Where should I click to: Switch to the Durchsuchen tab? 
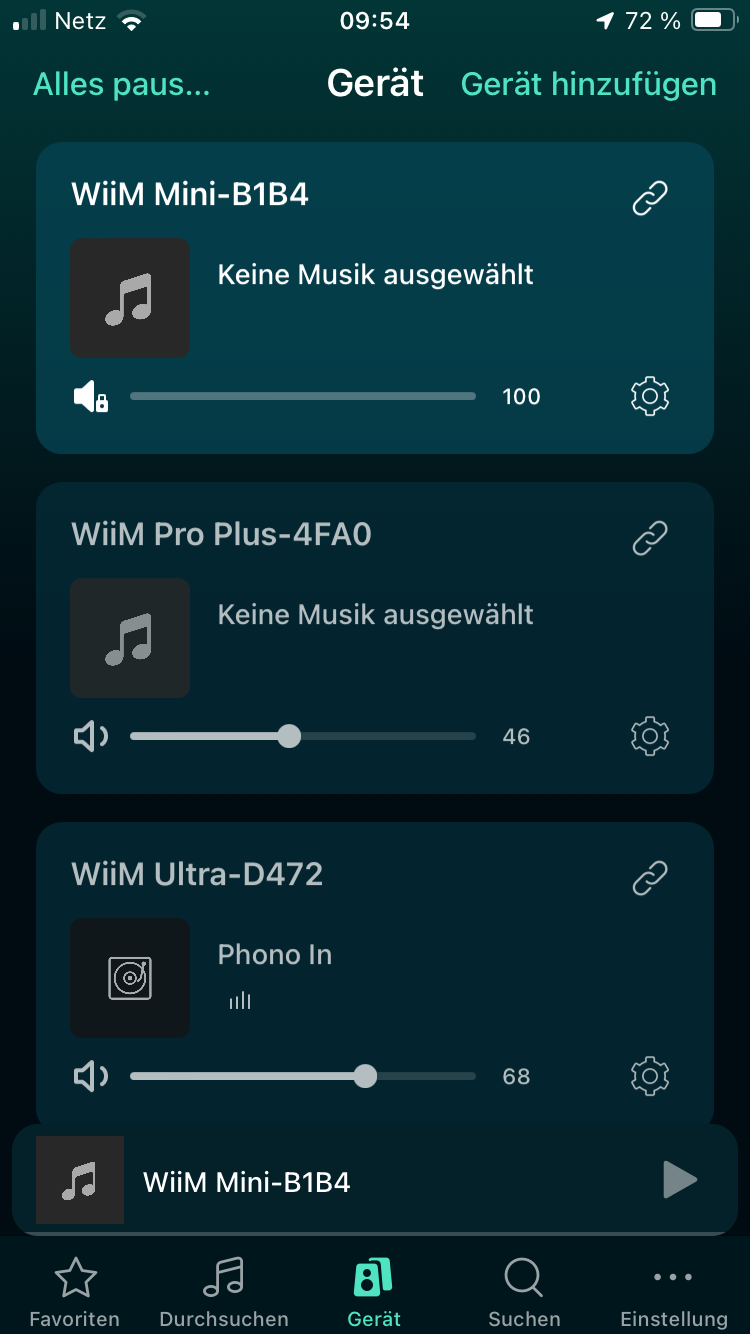tap(224, 1293)
